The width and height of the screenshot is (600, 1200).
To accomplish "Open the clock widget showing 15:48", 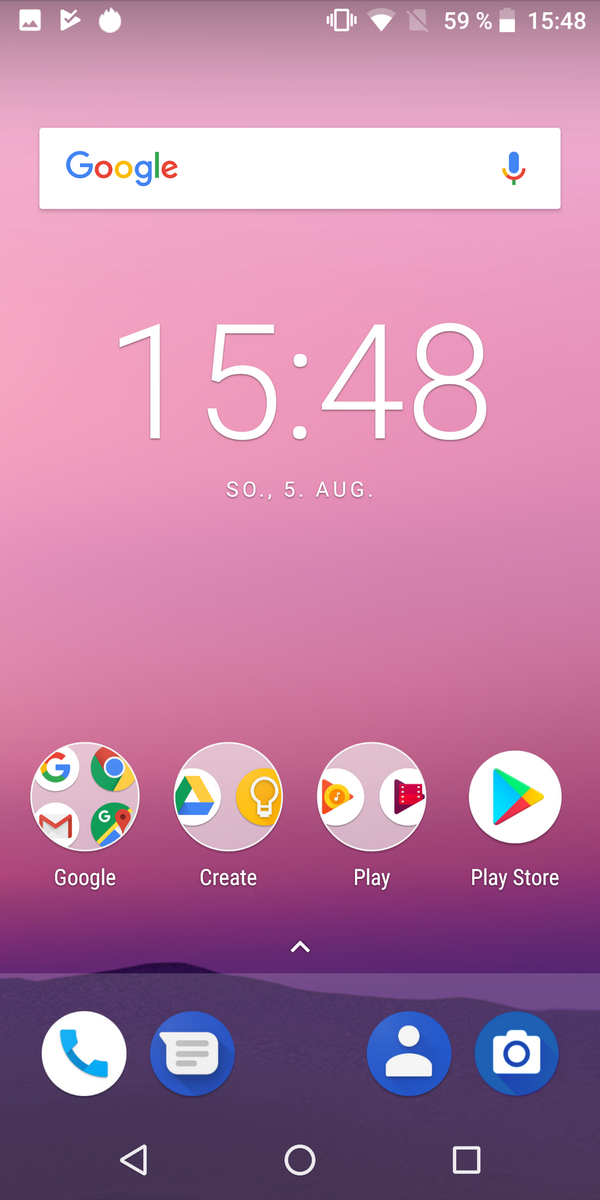I will (x=300, y=380).
